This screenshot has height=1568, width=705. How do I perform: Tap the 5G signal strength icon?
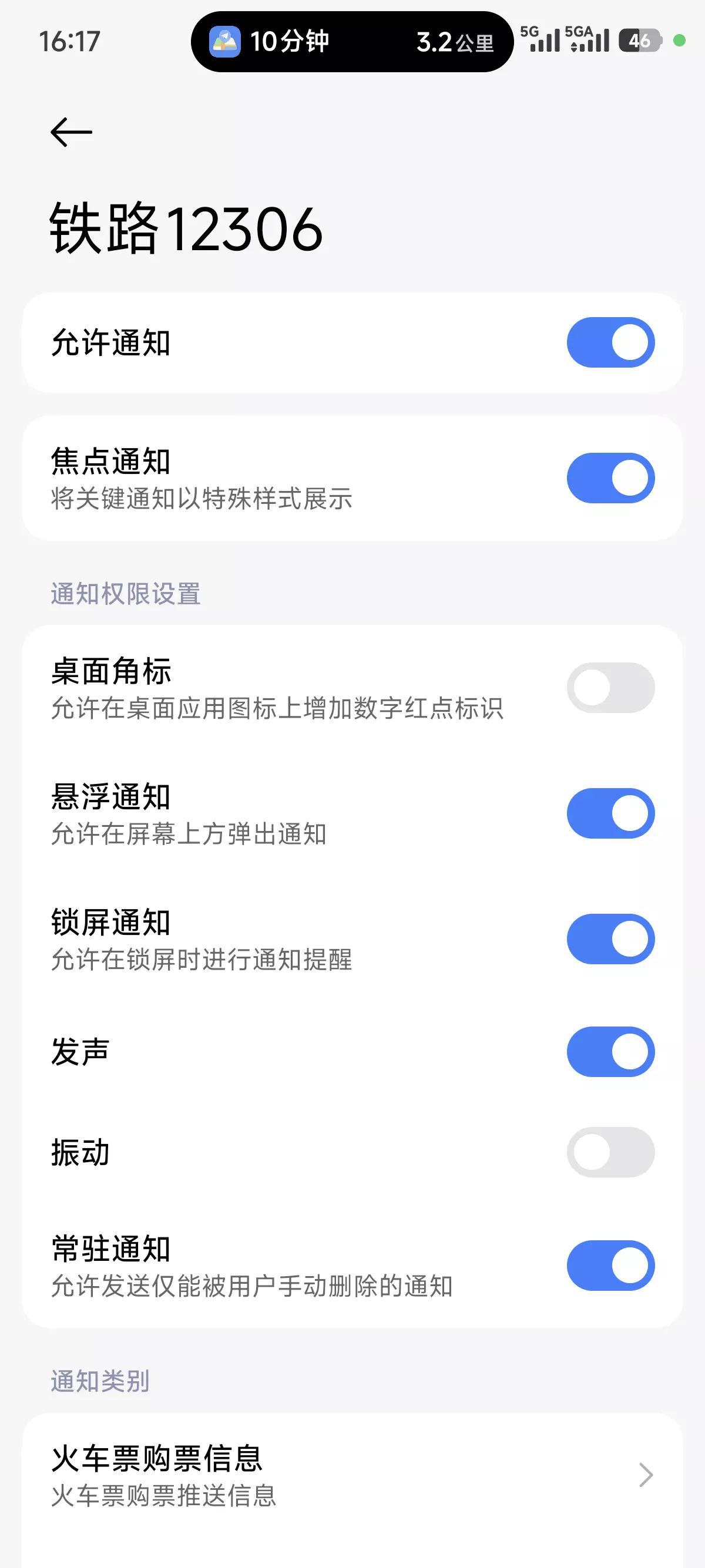point(545,41)
